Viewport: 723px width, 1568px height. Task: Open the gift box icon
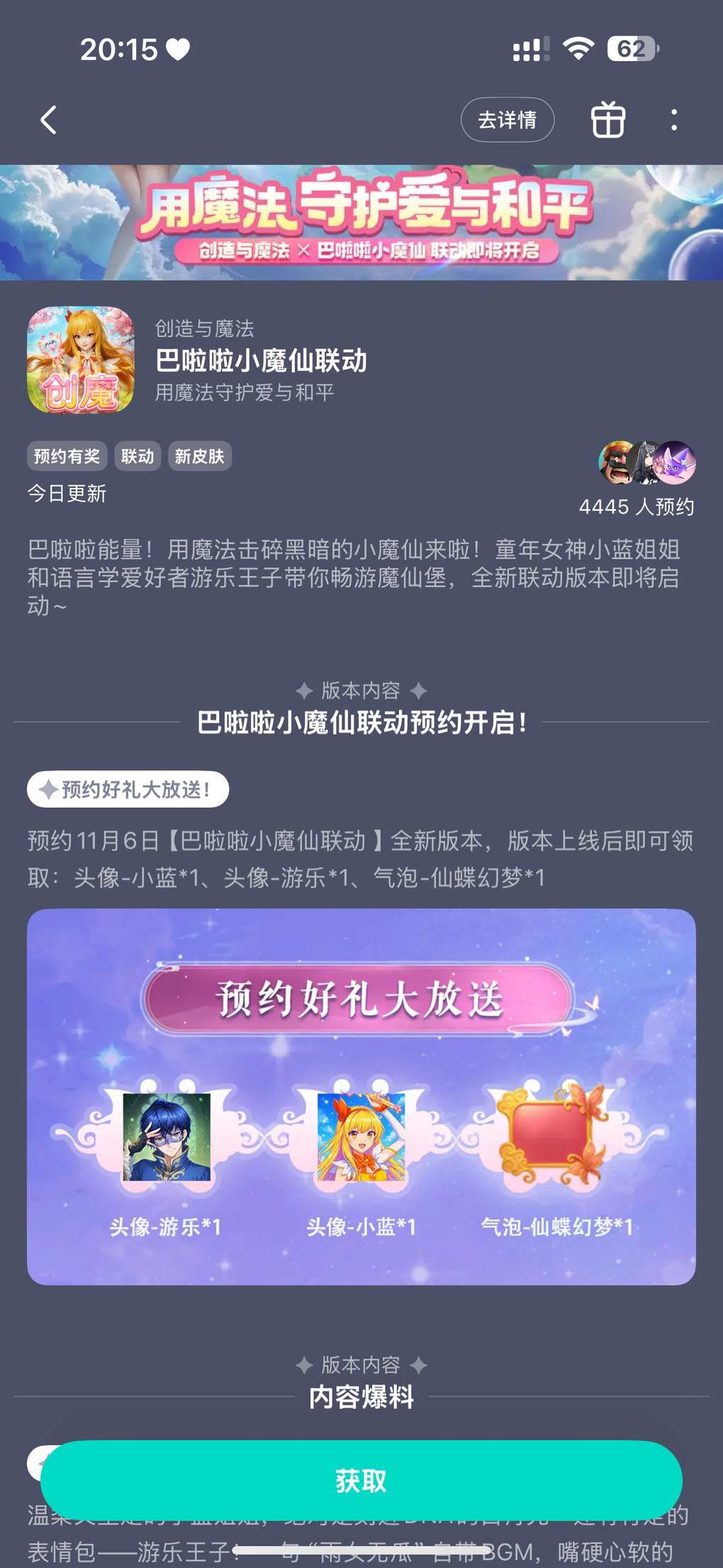point(607,120)
